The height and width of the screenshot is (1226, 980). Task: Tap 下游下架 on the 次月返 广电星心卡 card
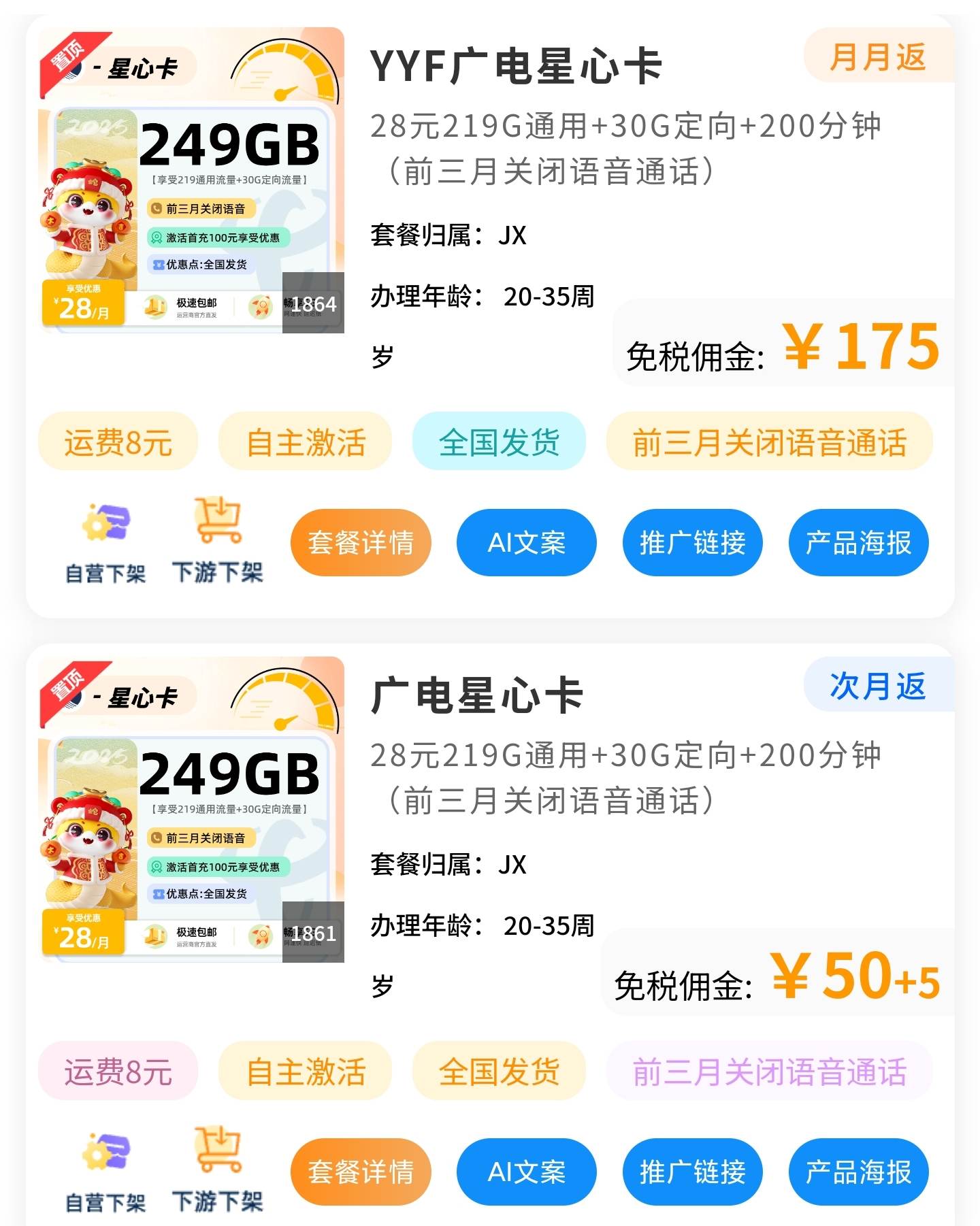(217, 1170)
